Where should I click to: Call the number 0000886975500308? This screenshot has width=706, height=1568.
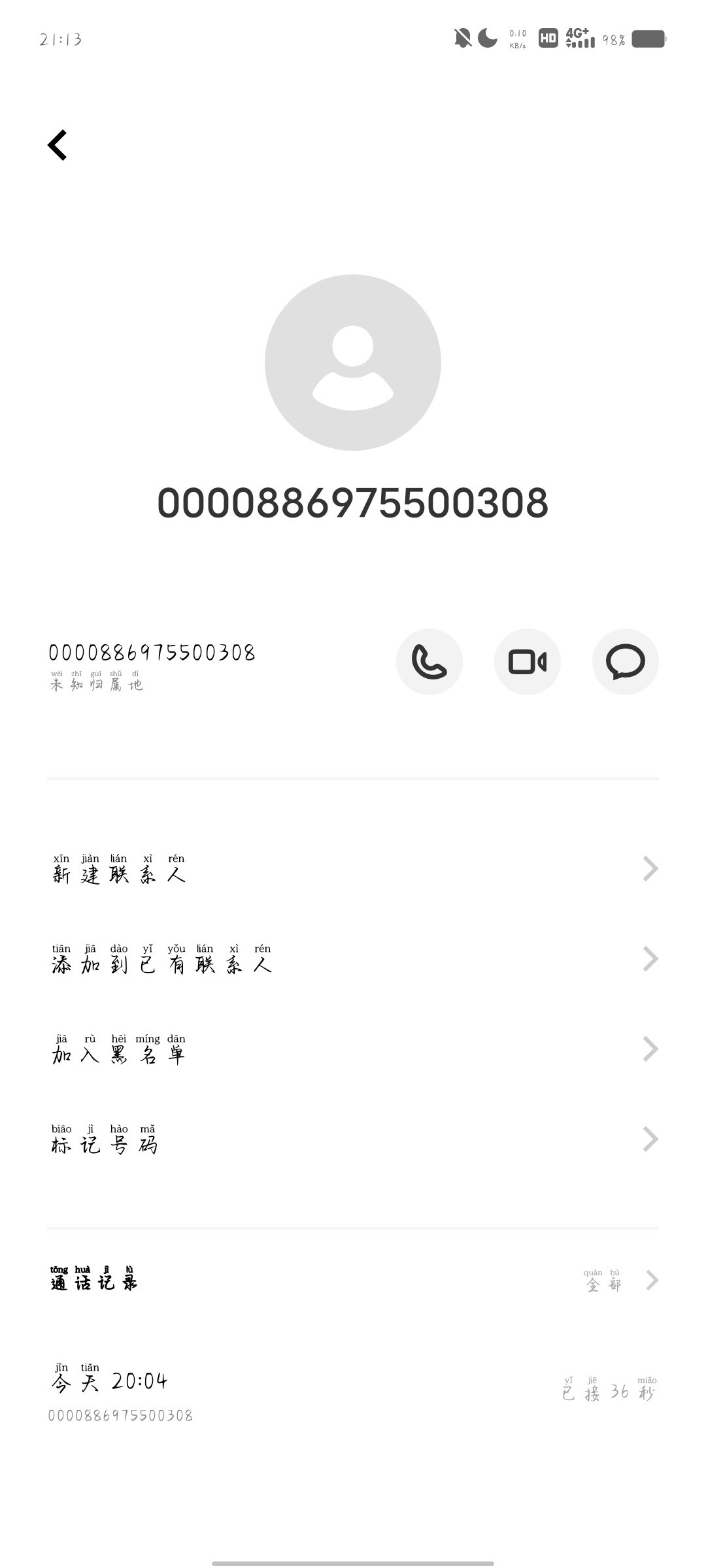click(429, 662)
